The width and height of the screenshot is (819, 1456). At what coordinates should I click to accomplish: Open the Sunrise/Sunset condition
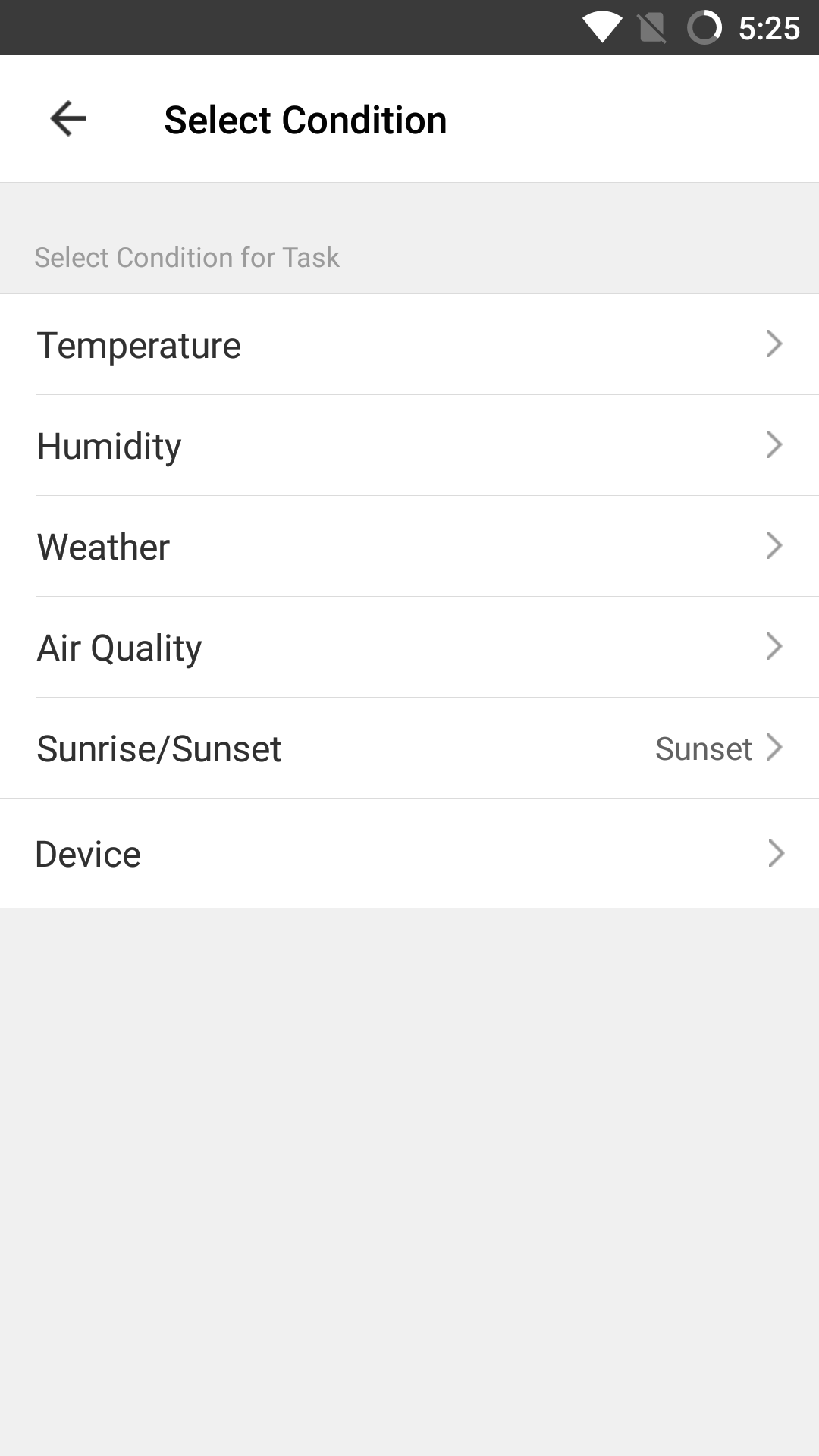pyautogui.click(x=409, y=748)
